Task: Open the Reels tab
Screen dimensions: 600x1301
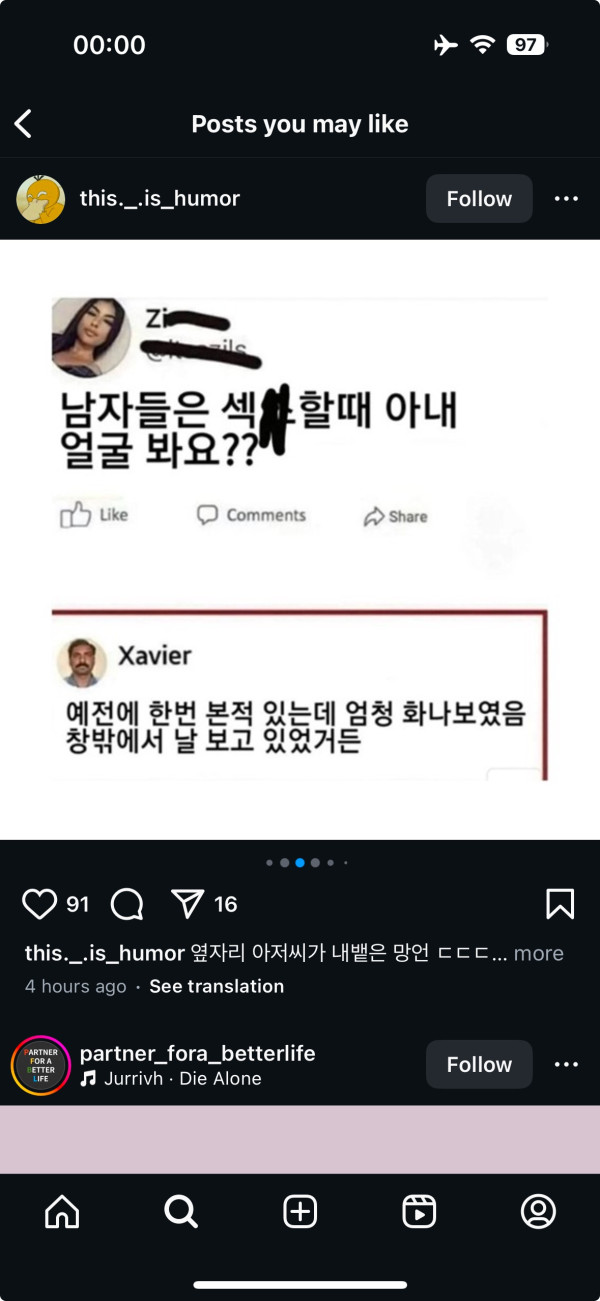Action: [419, 1212]
